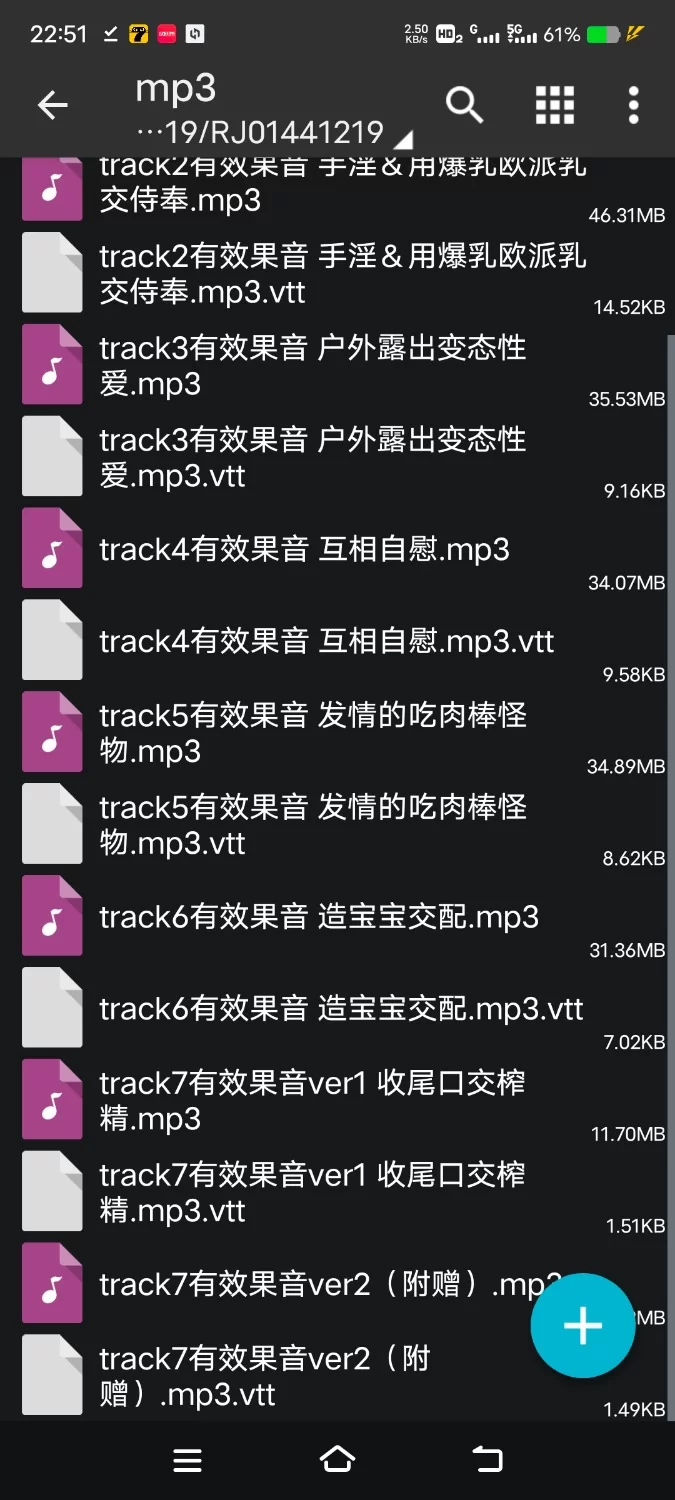Go to the system home screen
675x1500 pixels.
point(337,1460)
